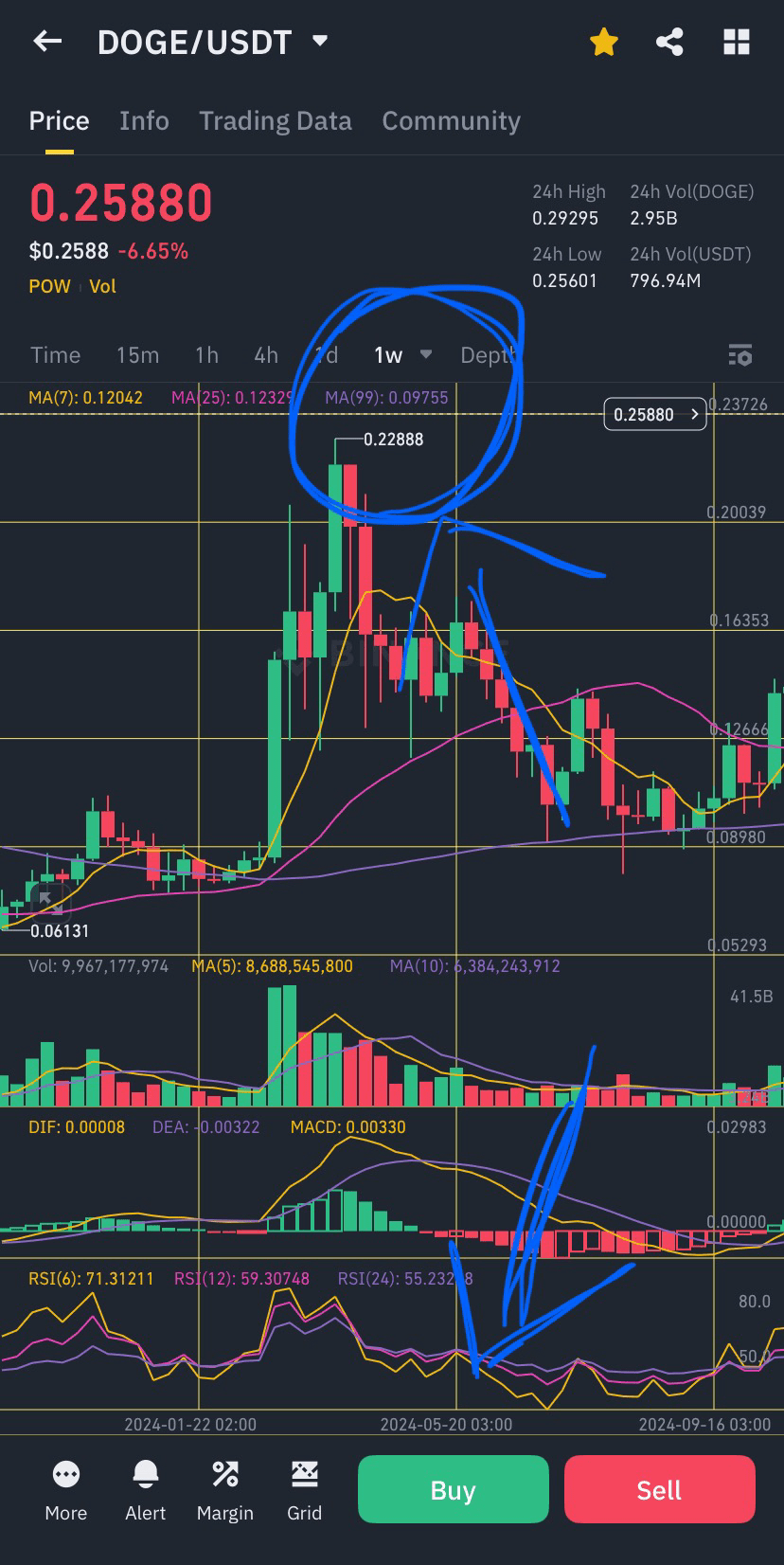Open chart indicator settings

pyautogui.click(x=739, y=355)
